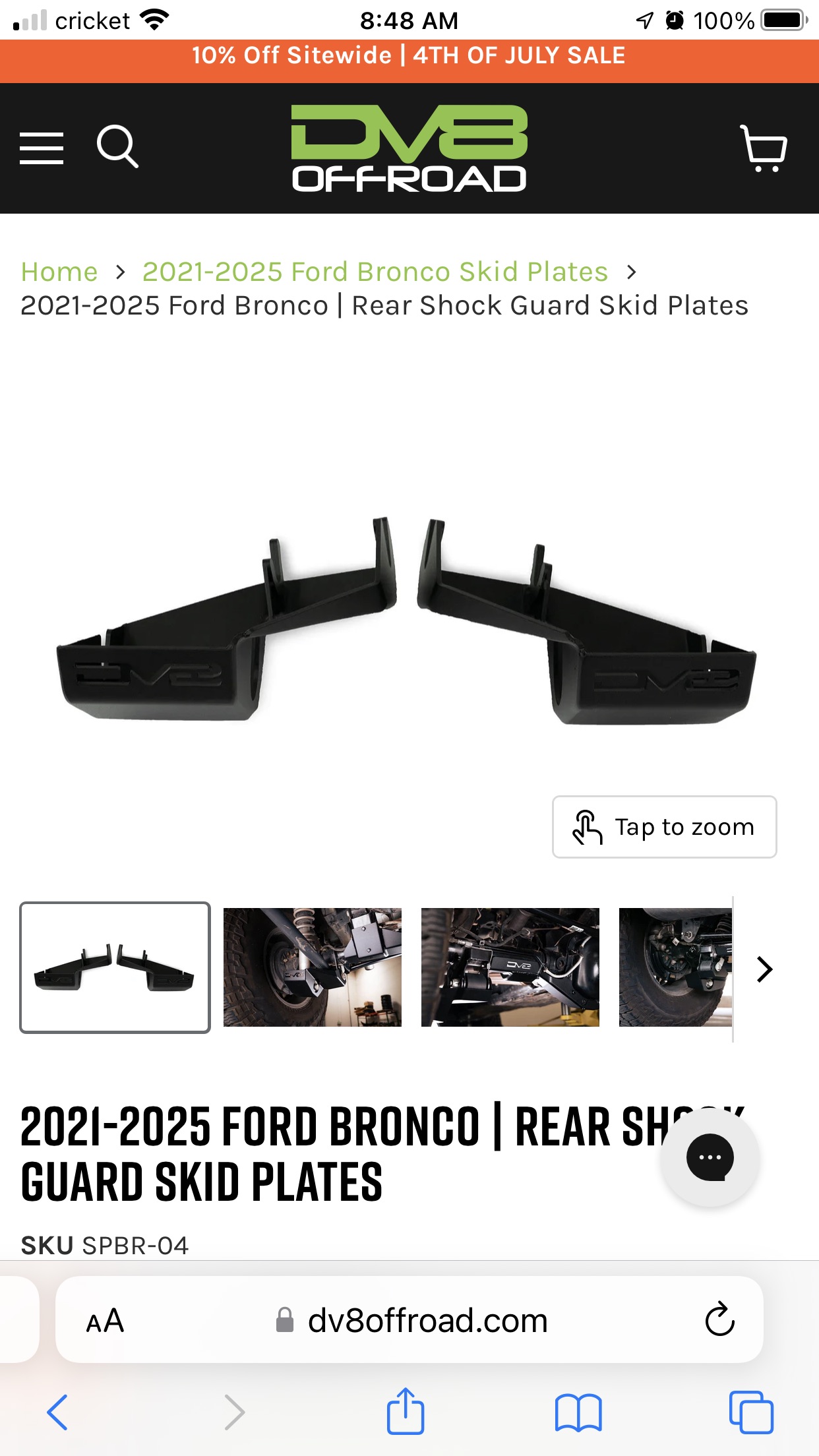
Task: View the second thumbnail showing installed shock guard
Action: (312, 967)
